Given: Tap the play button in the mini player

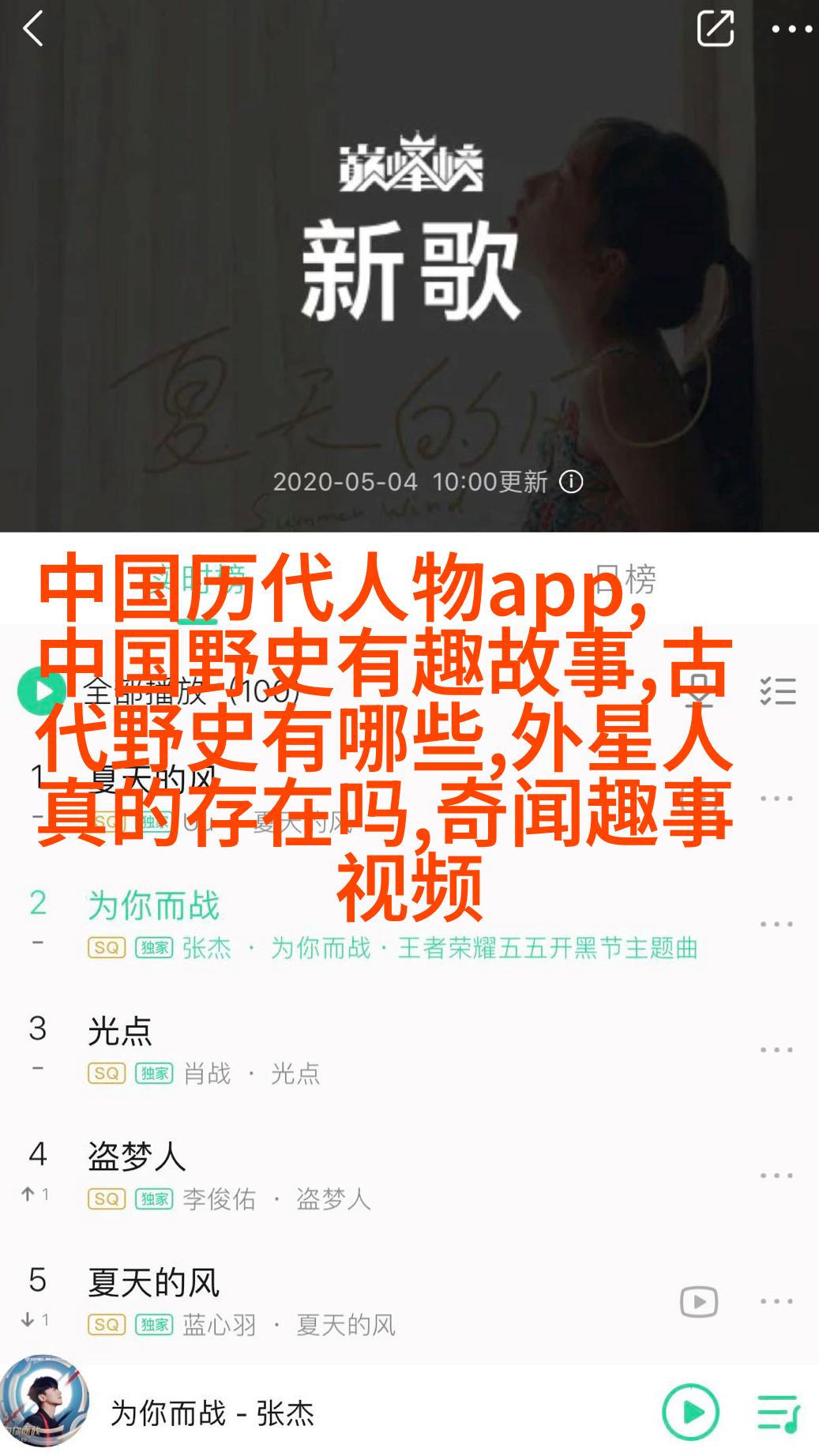Looking at the screenshot, I should 691,1412.
